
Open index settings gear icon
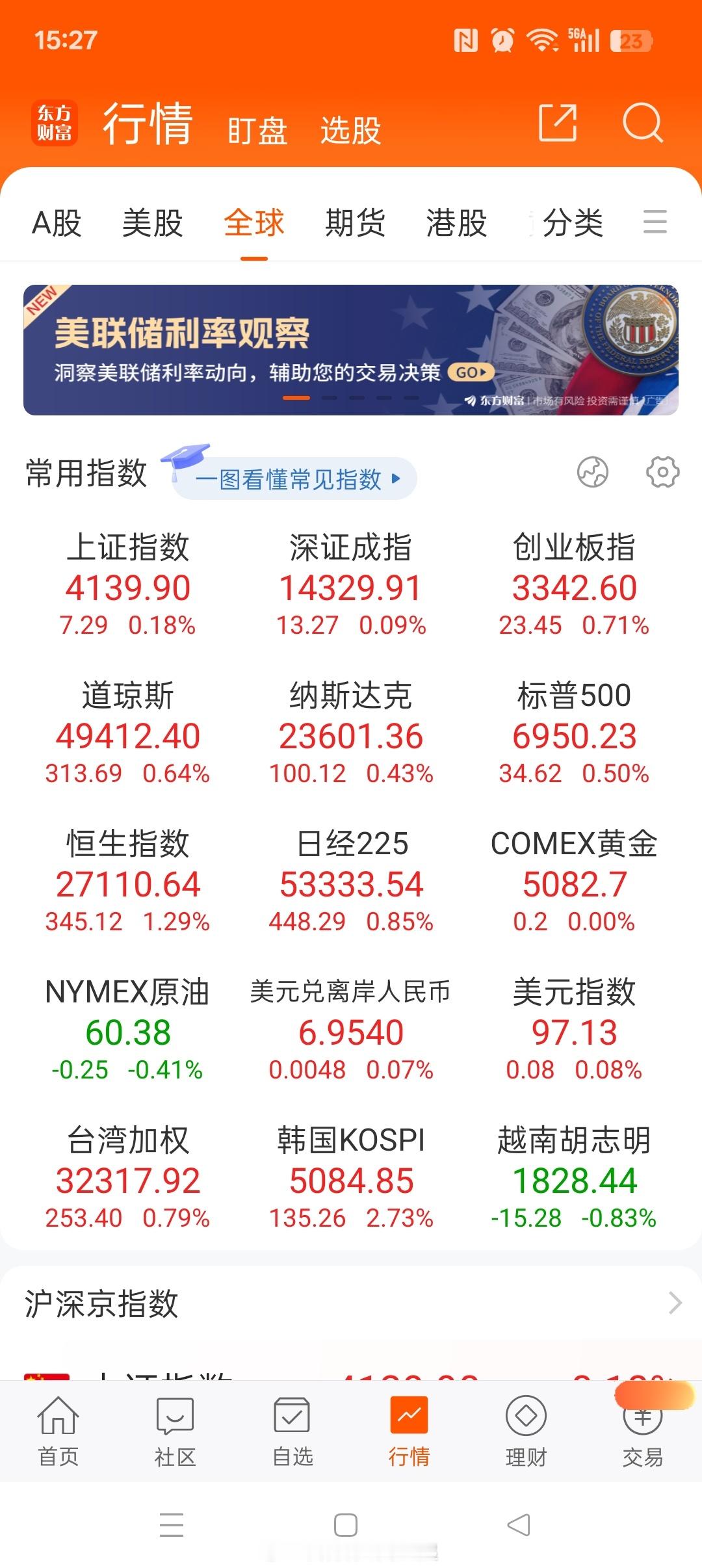[662, 472]
